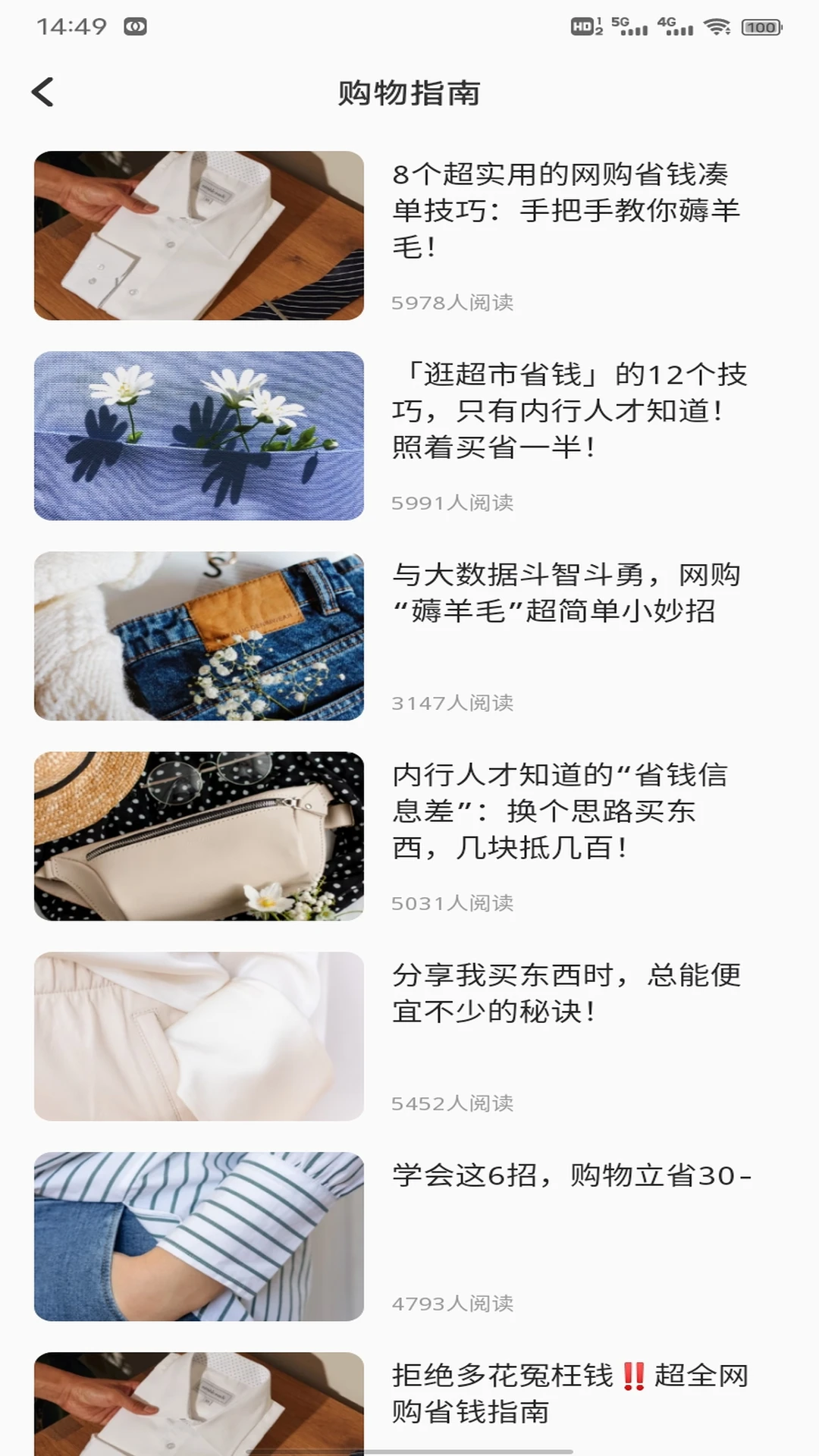This screenshot has height=1456, width=819.
Task: Tap the white daisies on blue fabric thumbnail
Action: 197,436
